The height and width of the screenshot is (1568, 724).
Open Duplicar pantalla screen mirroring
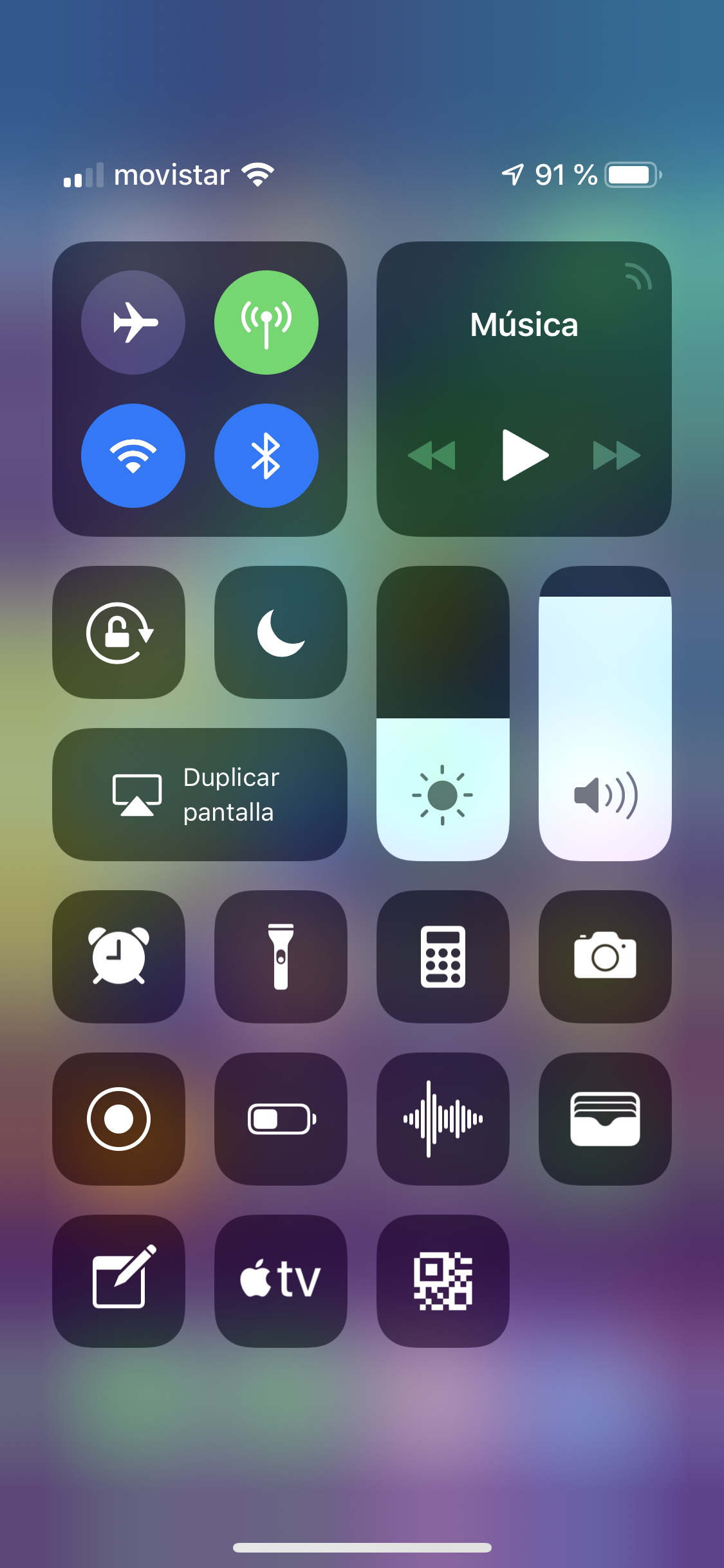coord(200,795)
